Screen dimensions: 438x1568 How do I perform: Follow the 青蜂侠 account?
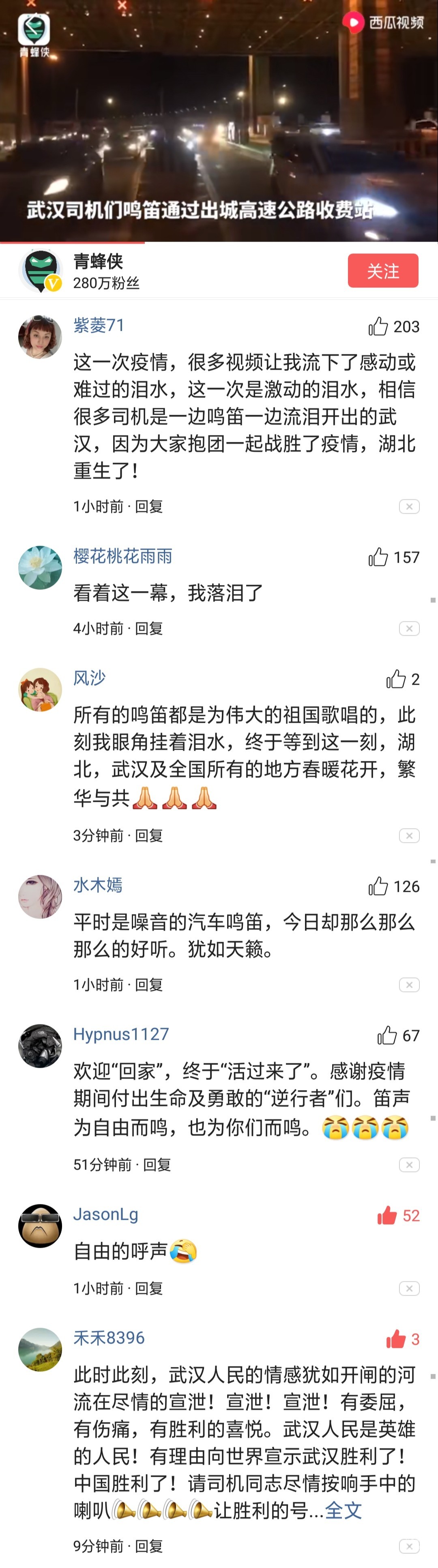(x=382, y=271)
